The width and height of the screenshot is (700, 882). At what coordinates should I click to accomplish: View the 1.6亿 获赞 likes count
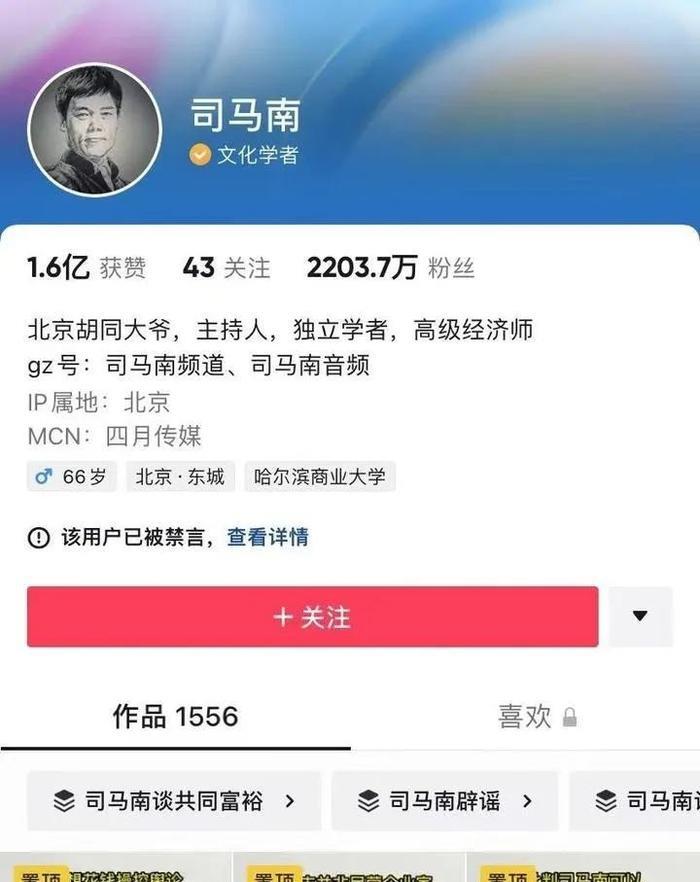coord(86,267)
